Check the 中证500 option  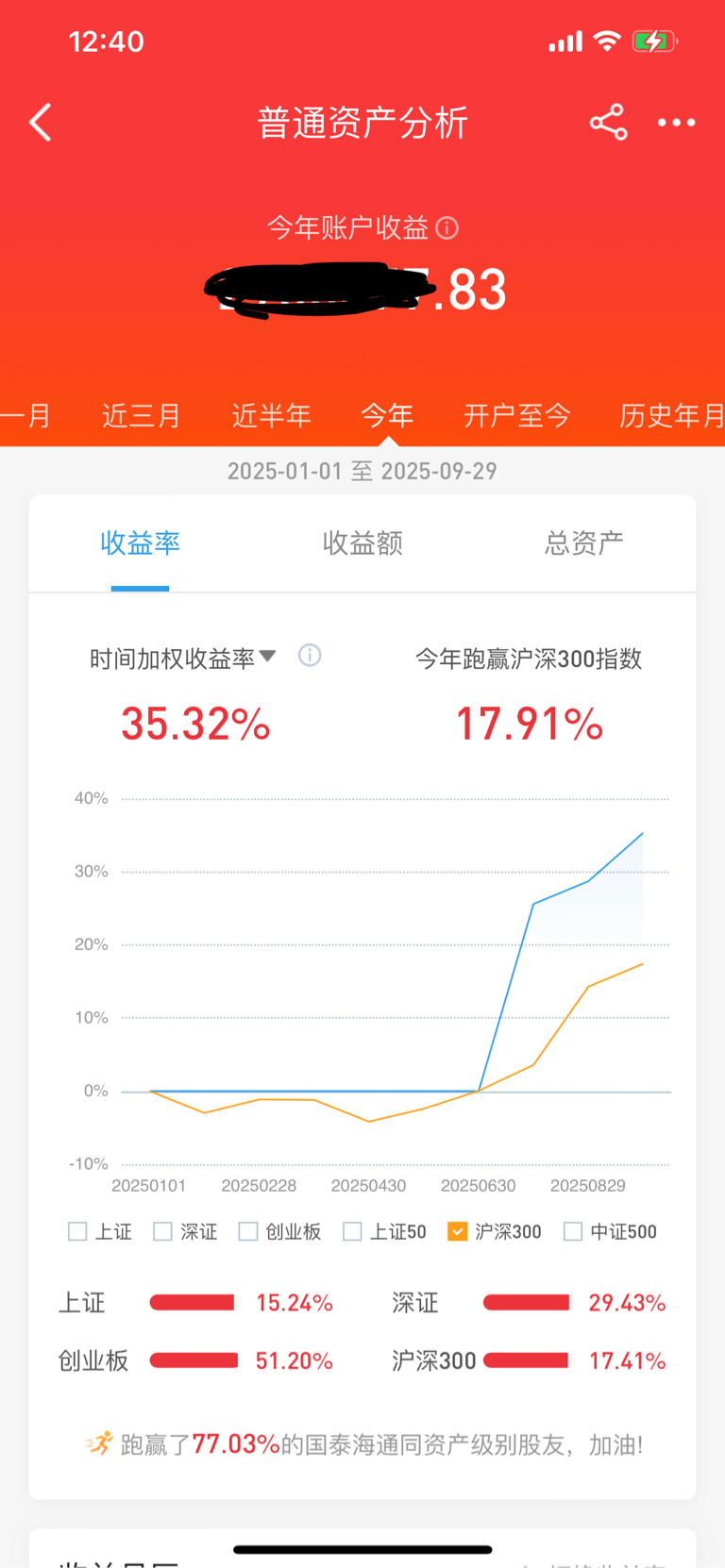(x=571, y=1231)
